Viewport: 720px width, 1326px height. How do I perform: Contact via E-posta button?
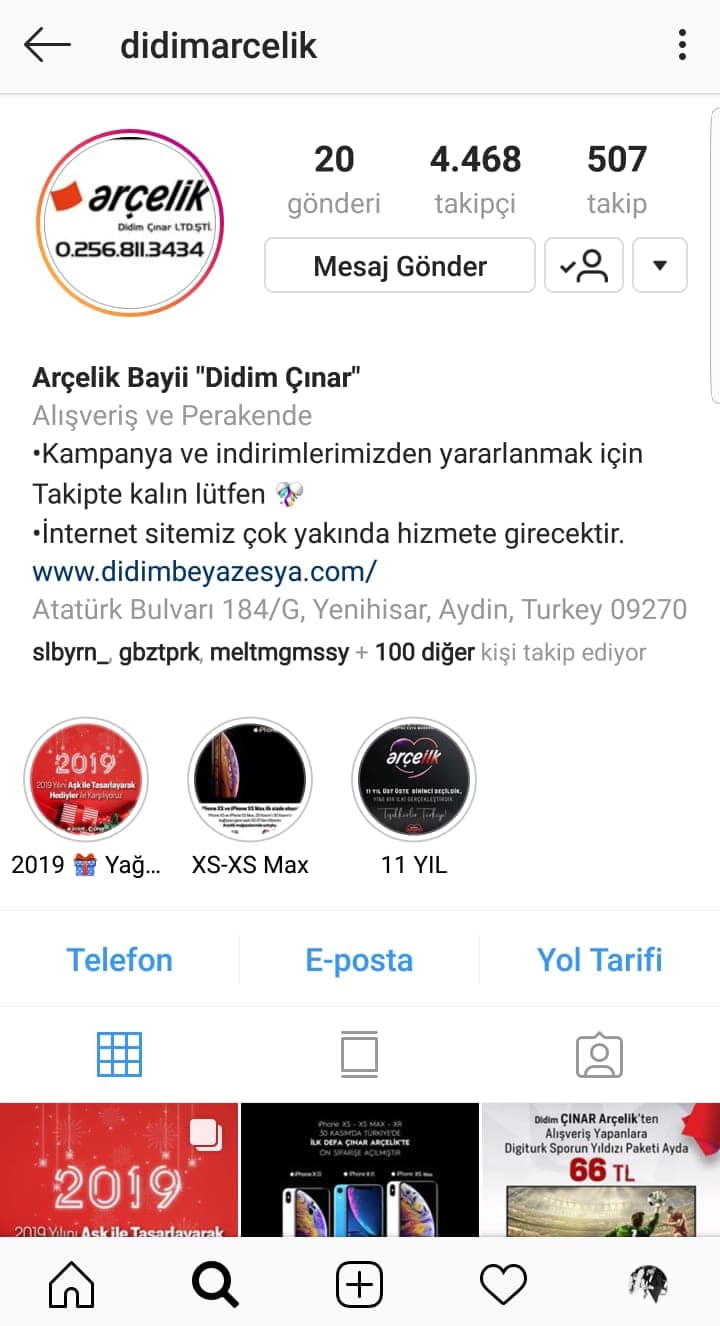click(359, 959)
